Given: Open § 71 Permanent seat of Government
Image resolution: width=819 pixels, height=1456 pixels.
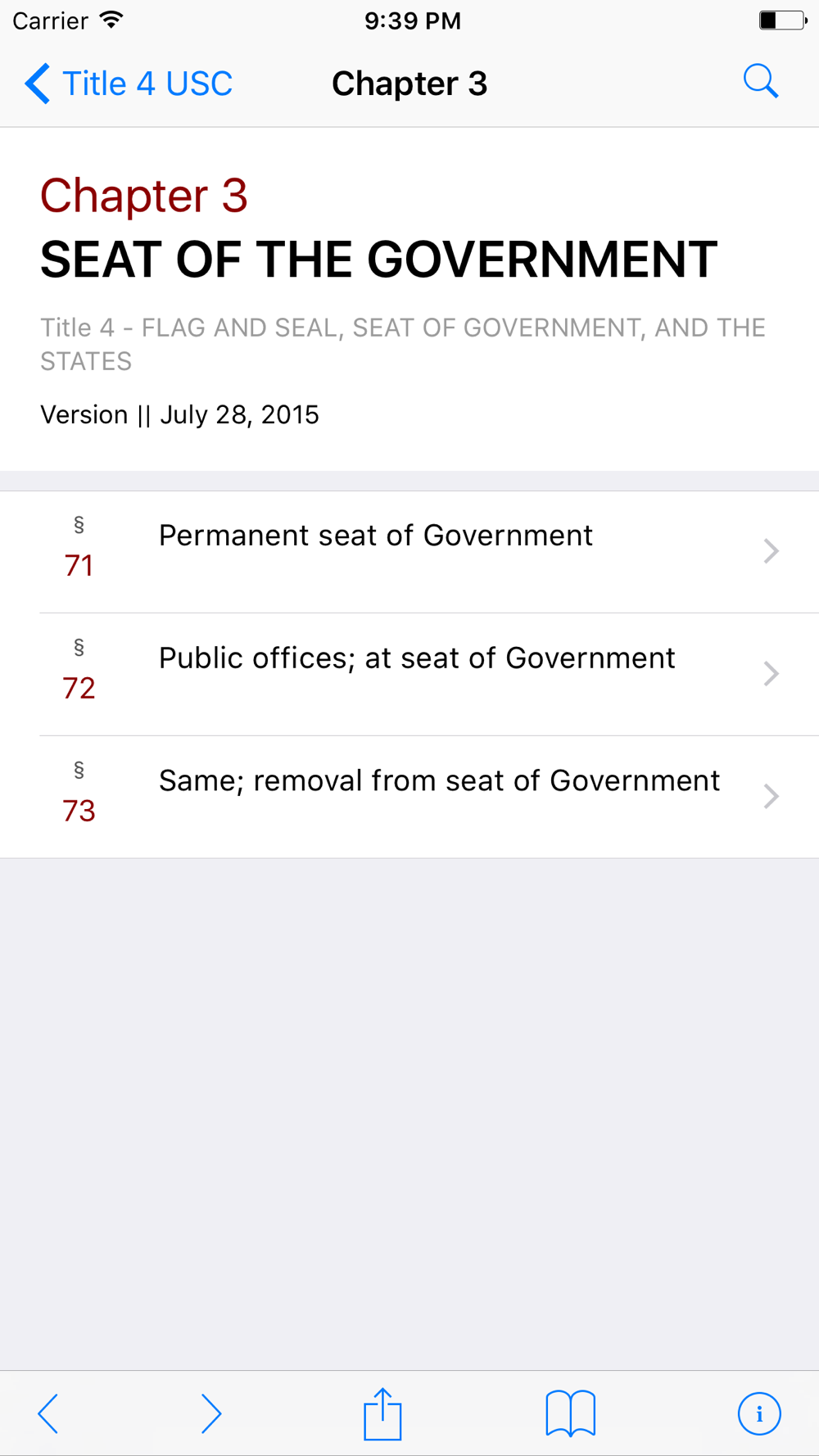Looking at the screenshot, I should (x=409, y=552).
